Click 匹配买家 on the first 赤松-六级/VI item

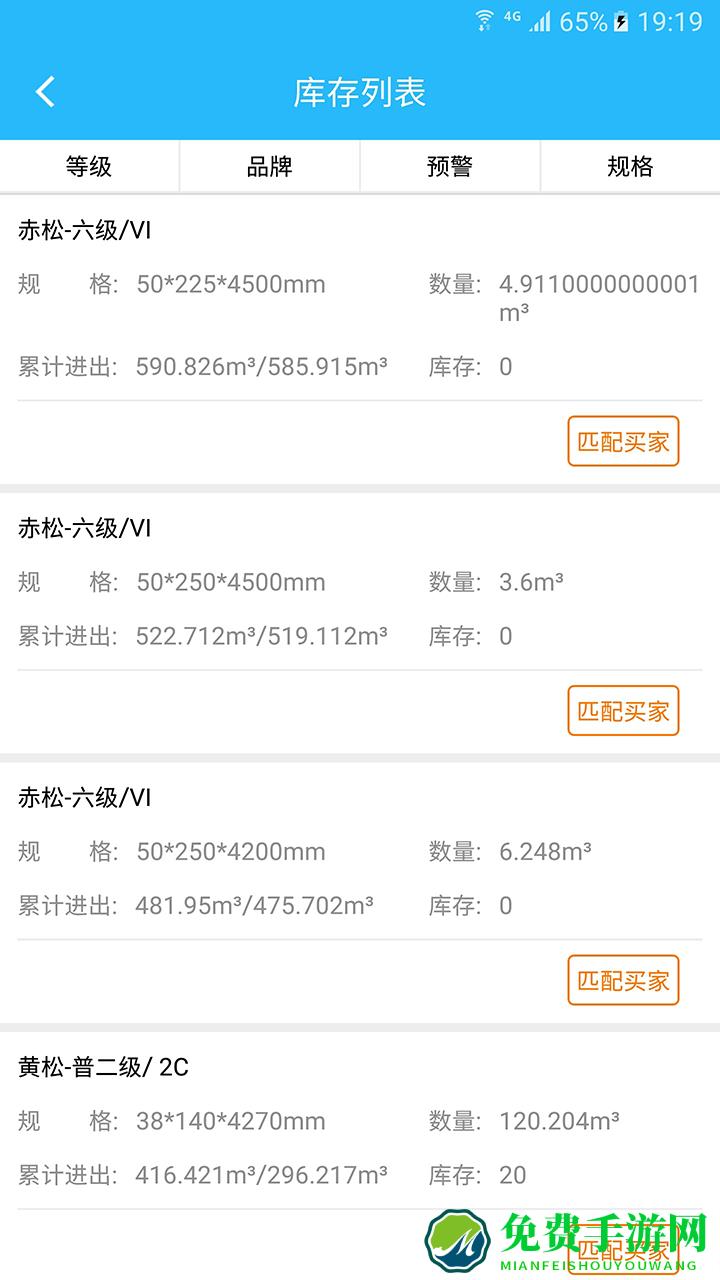622,441
